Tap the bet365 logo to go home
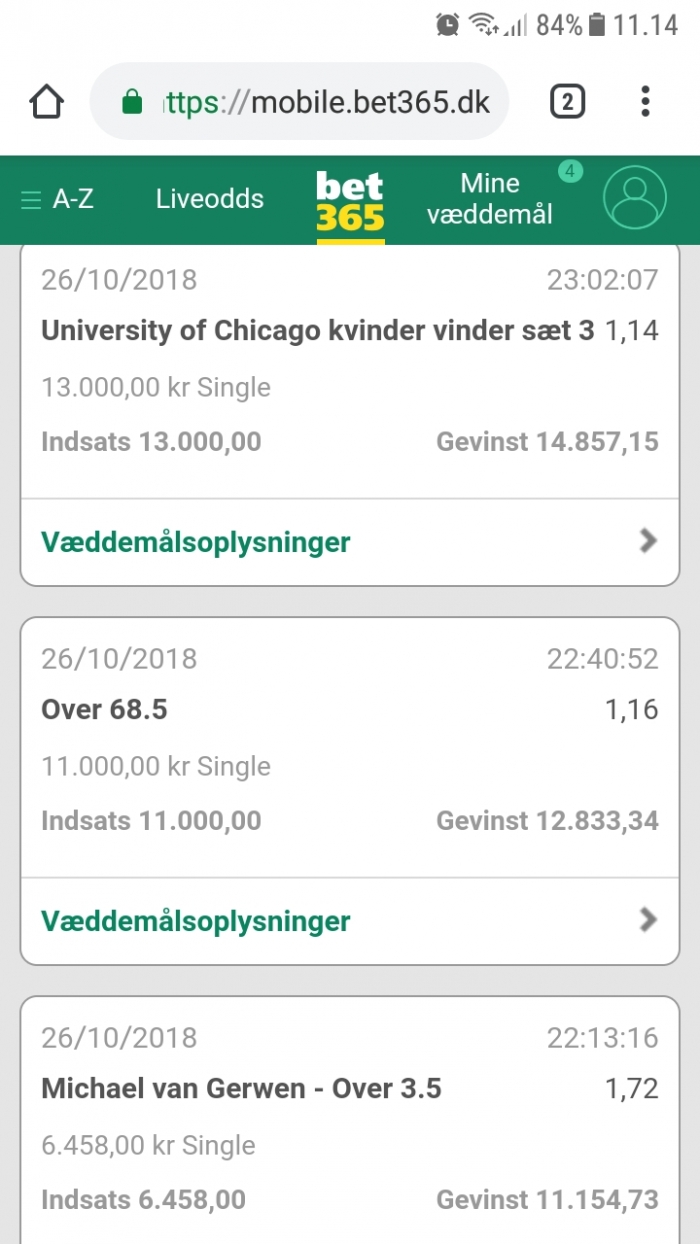The width and height of the screenshot is (700, 1244). (x=350, y=203)
